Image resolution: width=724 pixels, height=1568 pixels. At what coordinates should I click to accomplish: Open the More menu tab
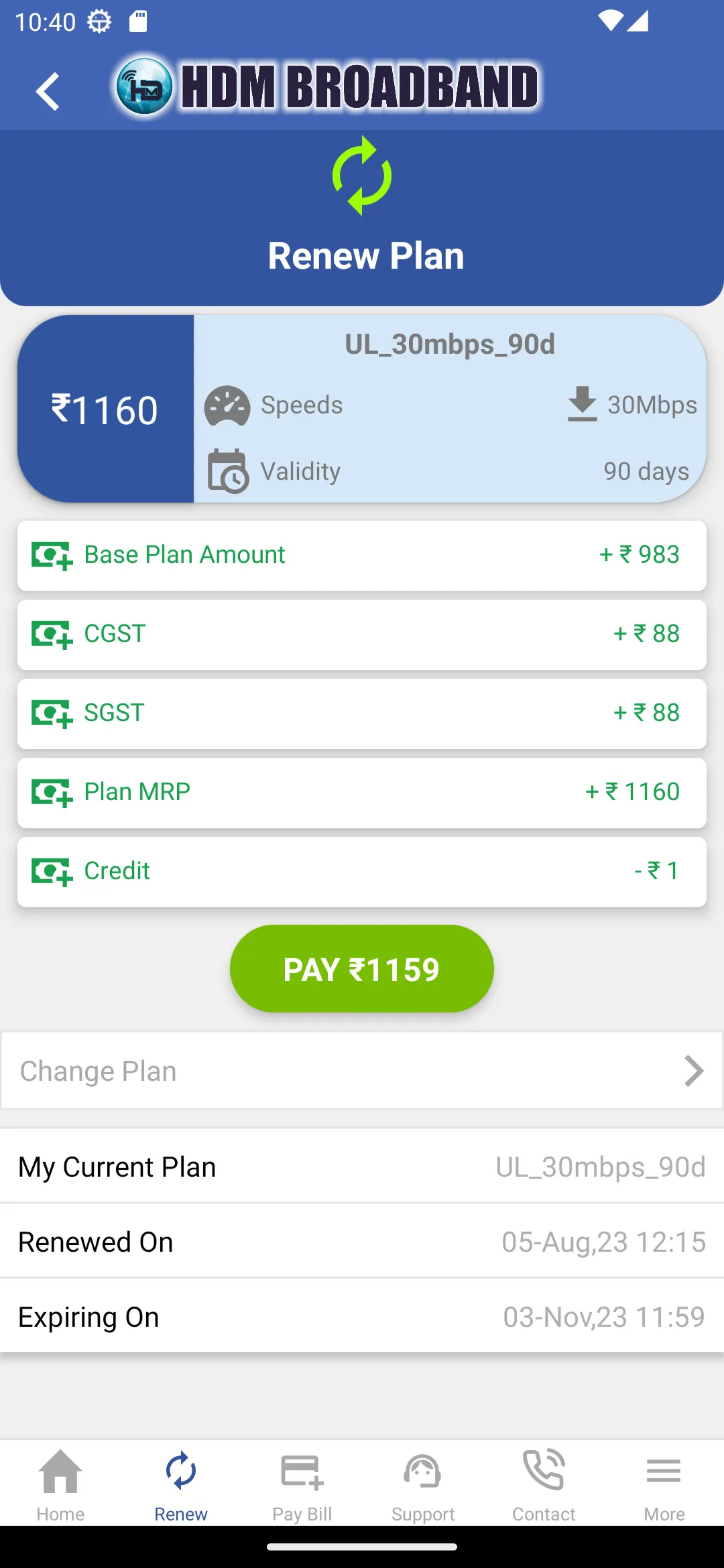[x=664, y=1484]
